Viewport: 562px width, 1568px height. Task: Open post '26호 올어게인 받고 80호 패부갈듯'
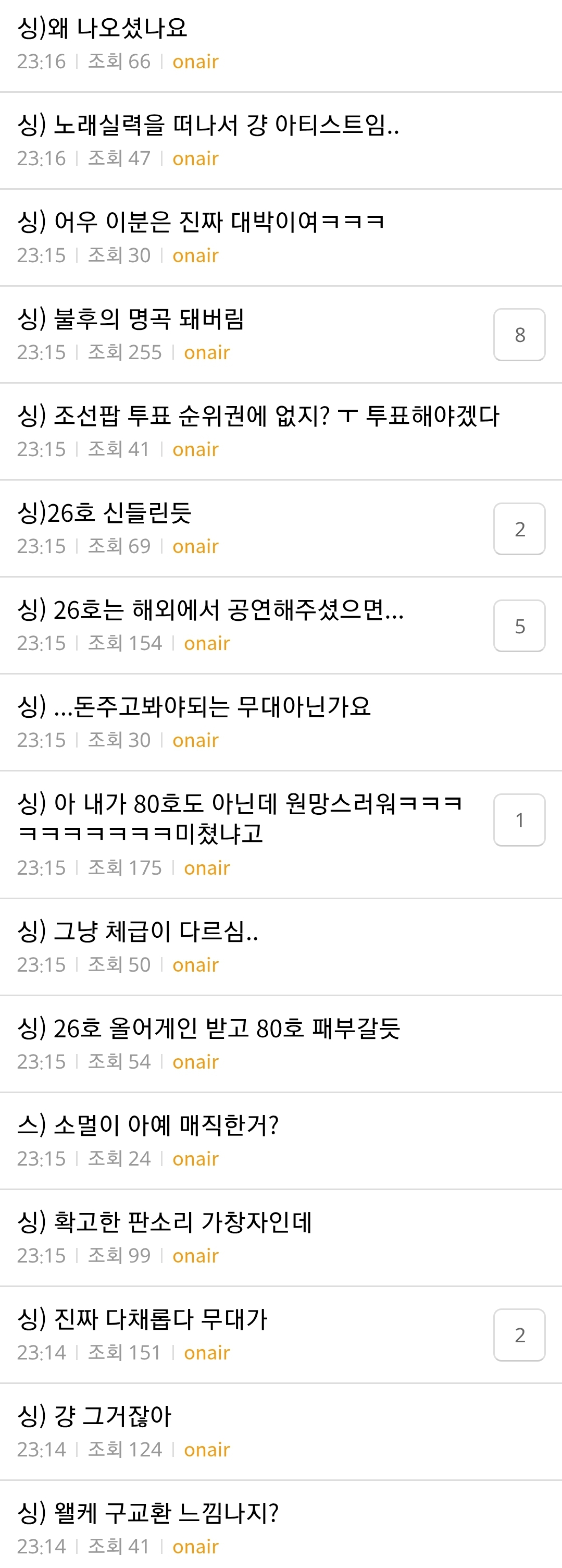(x=208, y=1028)
